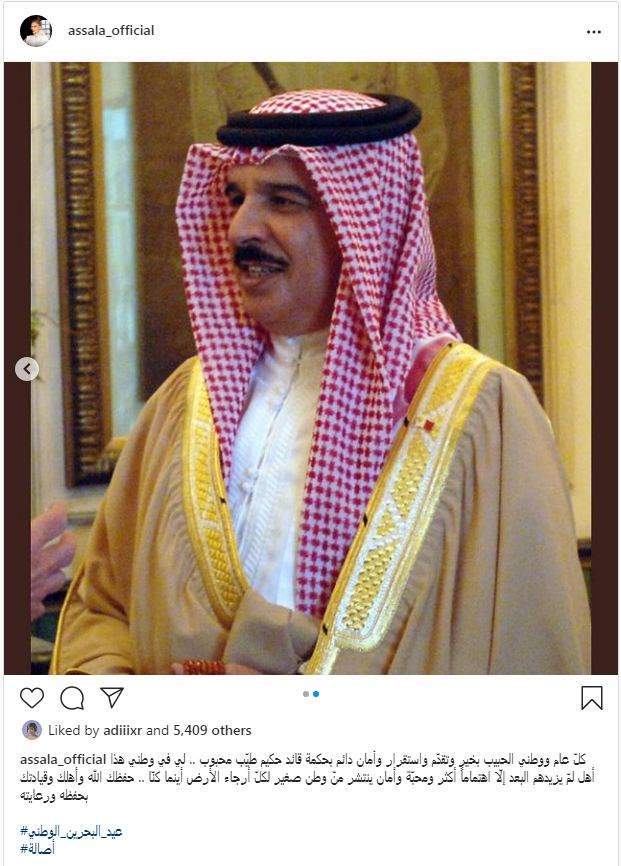Viewport: 621px width, 866px height.
Task: Open comments with the speech bubble icon
Action: (72, 697)
